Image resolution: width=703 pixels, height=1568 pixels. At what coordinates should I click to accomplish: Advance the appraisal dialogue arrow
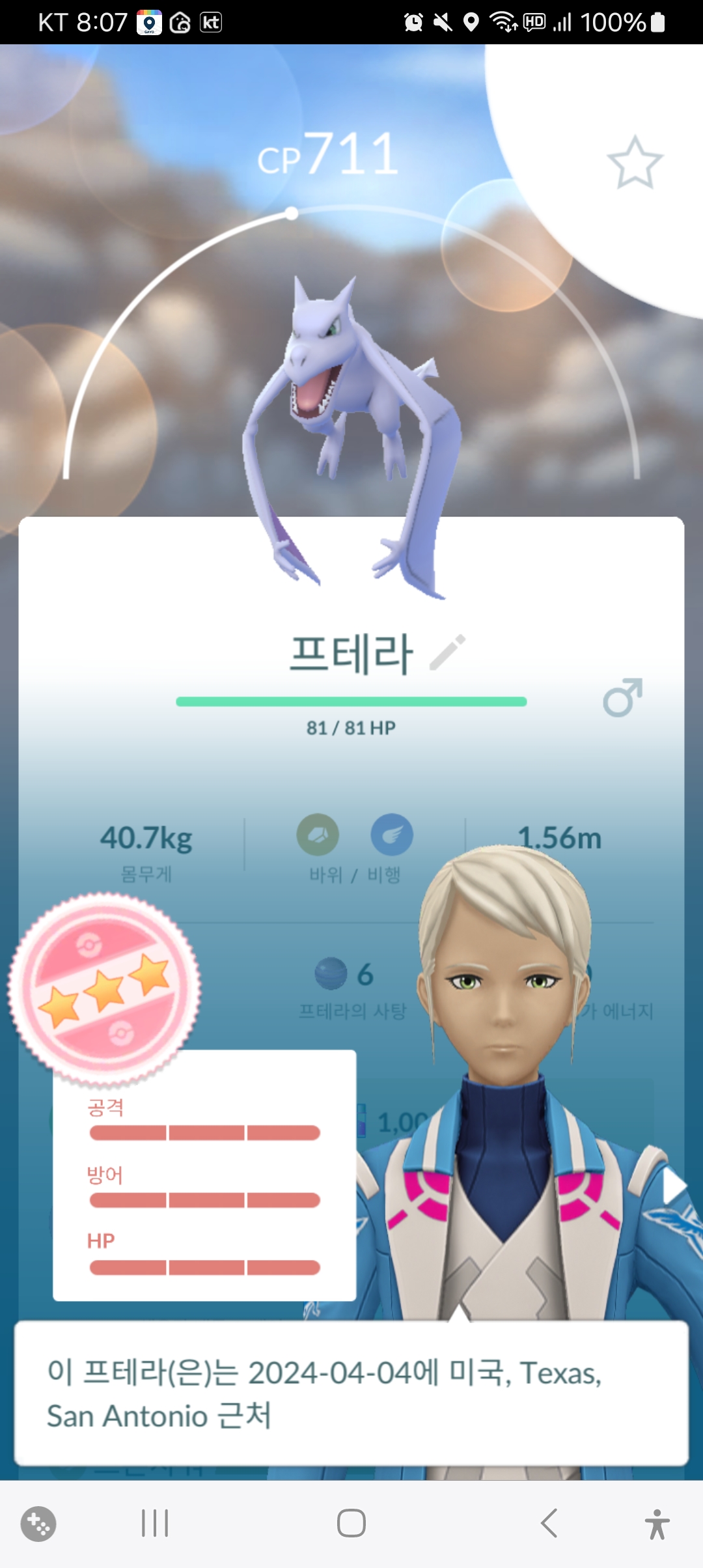tap(674, 1186)
